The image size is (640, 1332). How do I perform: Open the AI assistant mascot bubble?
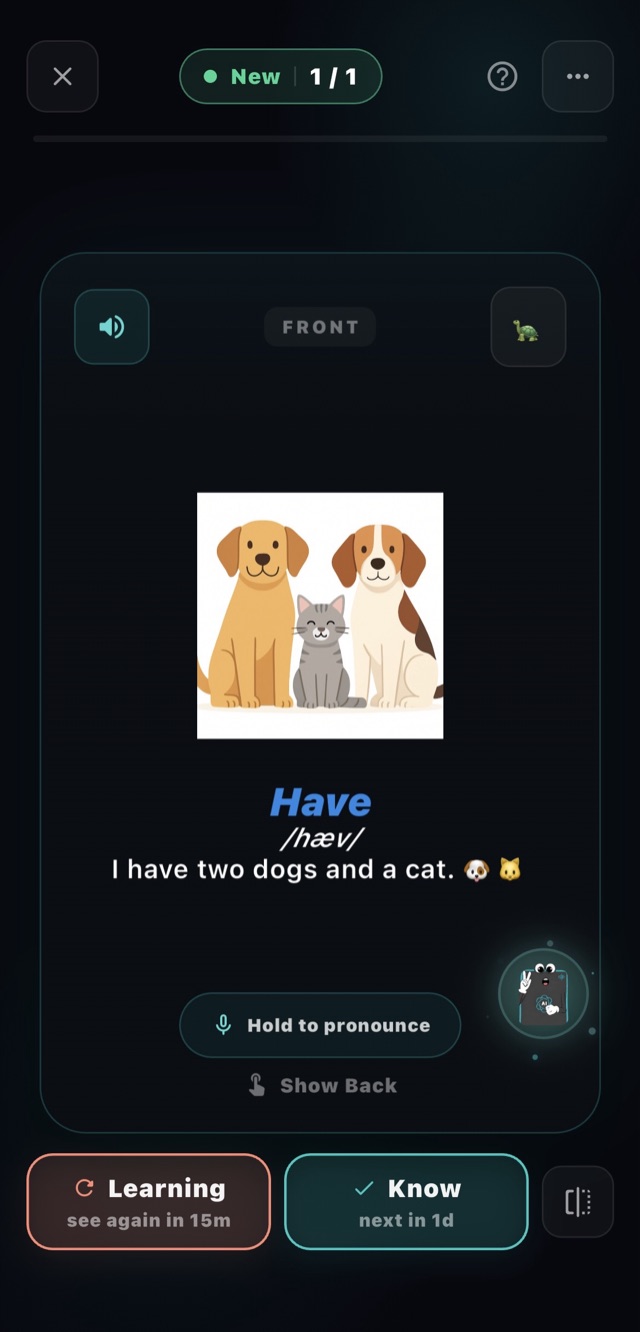click(x=543, y=993)
